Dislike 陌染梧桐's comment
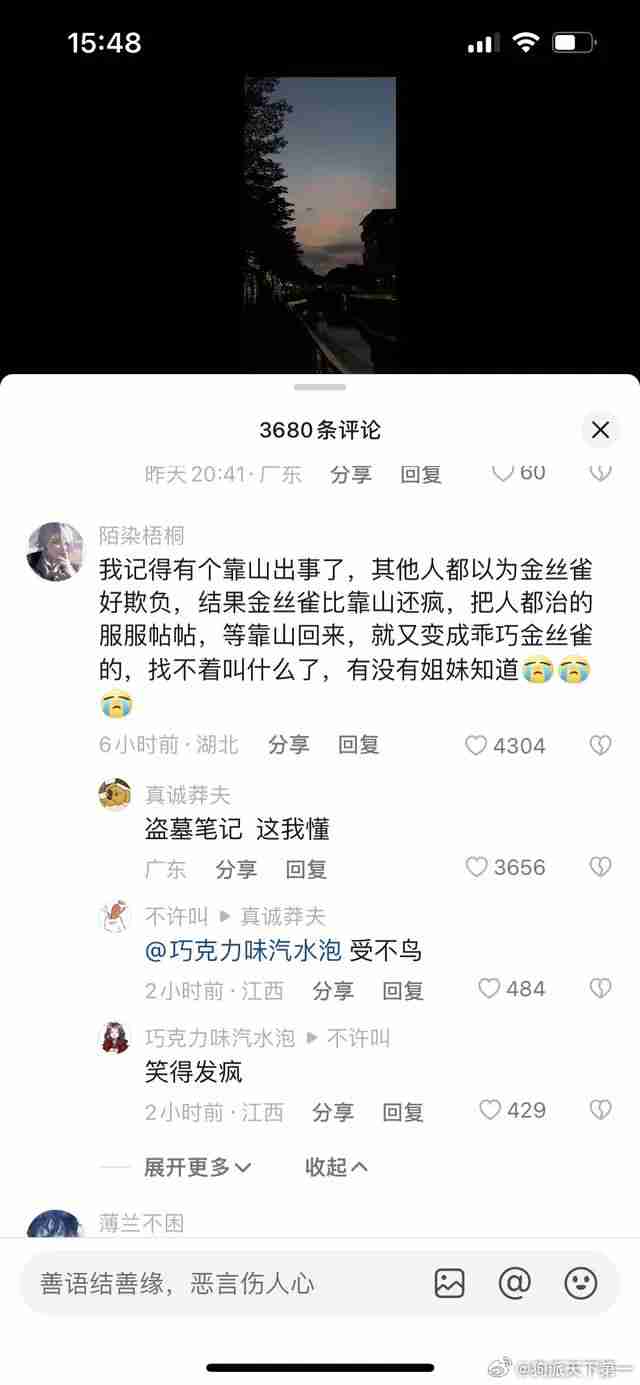 coord(600,745)
